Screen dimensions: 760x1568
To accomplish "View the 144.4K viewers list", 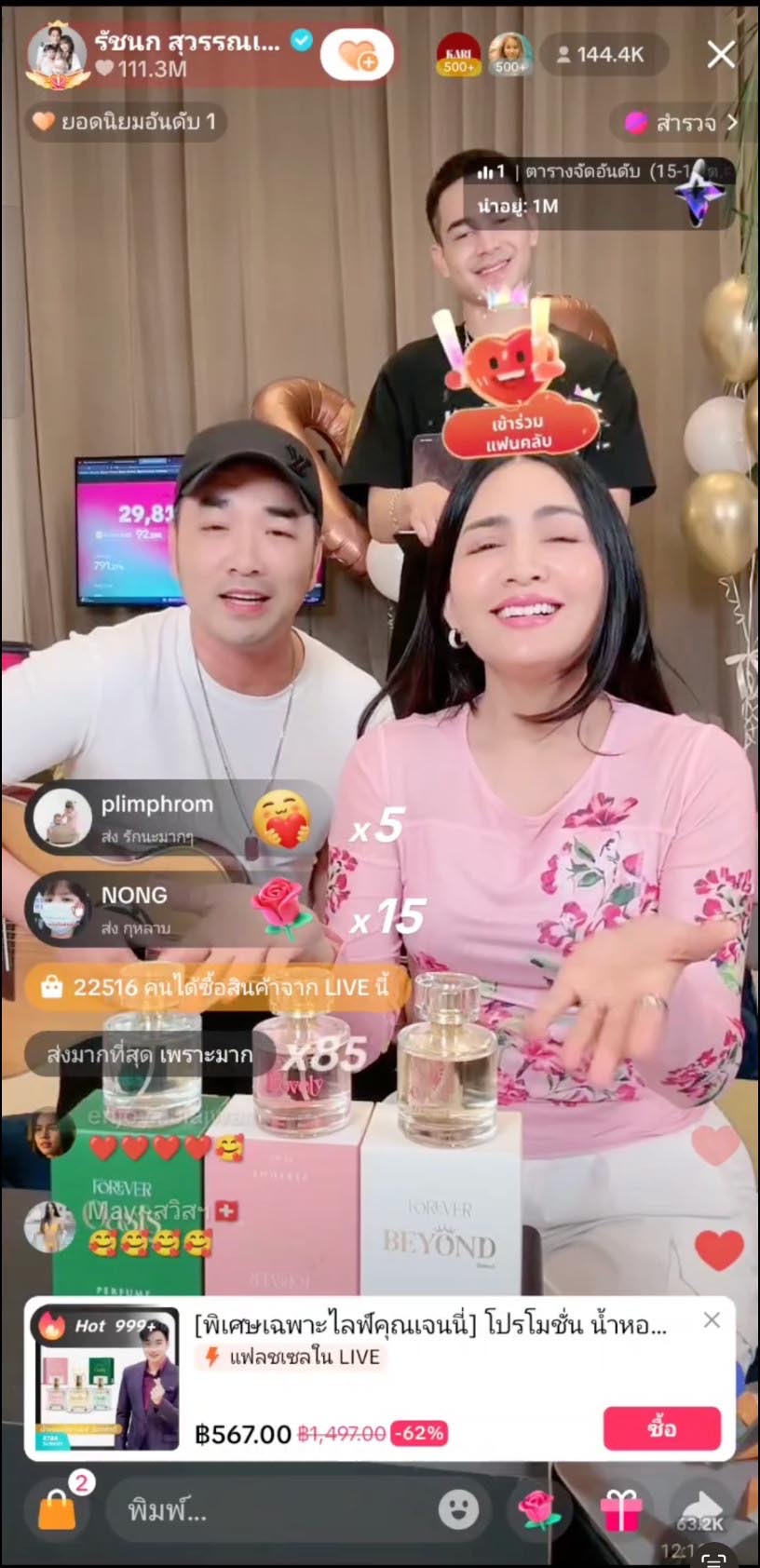I will point(601,55).
